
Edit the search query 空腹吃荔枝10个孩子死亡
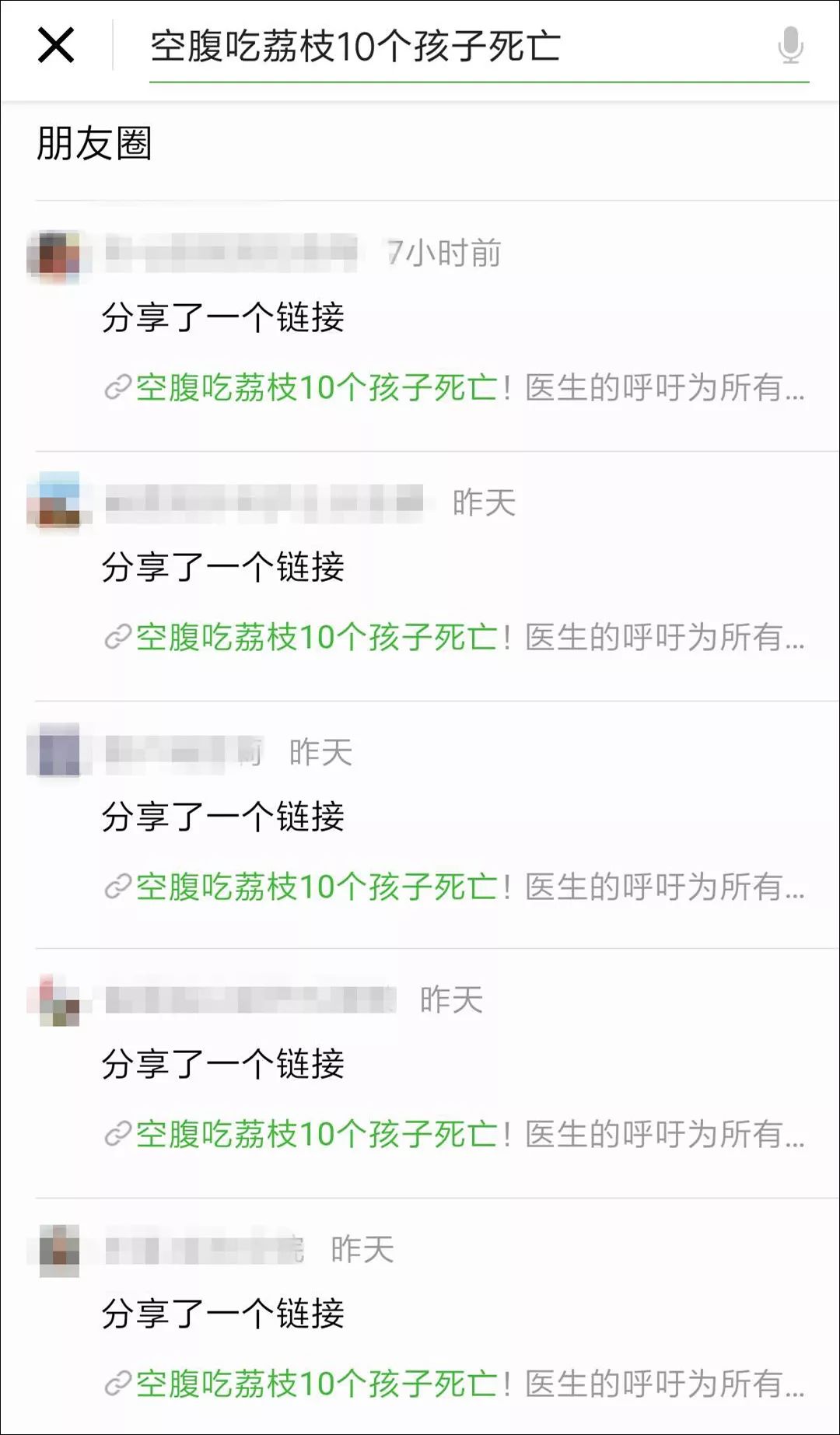click(x=355, y=47)
